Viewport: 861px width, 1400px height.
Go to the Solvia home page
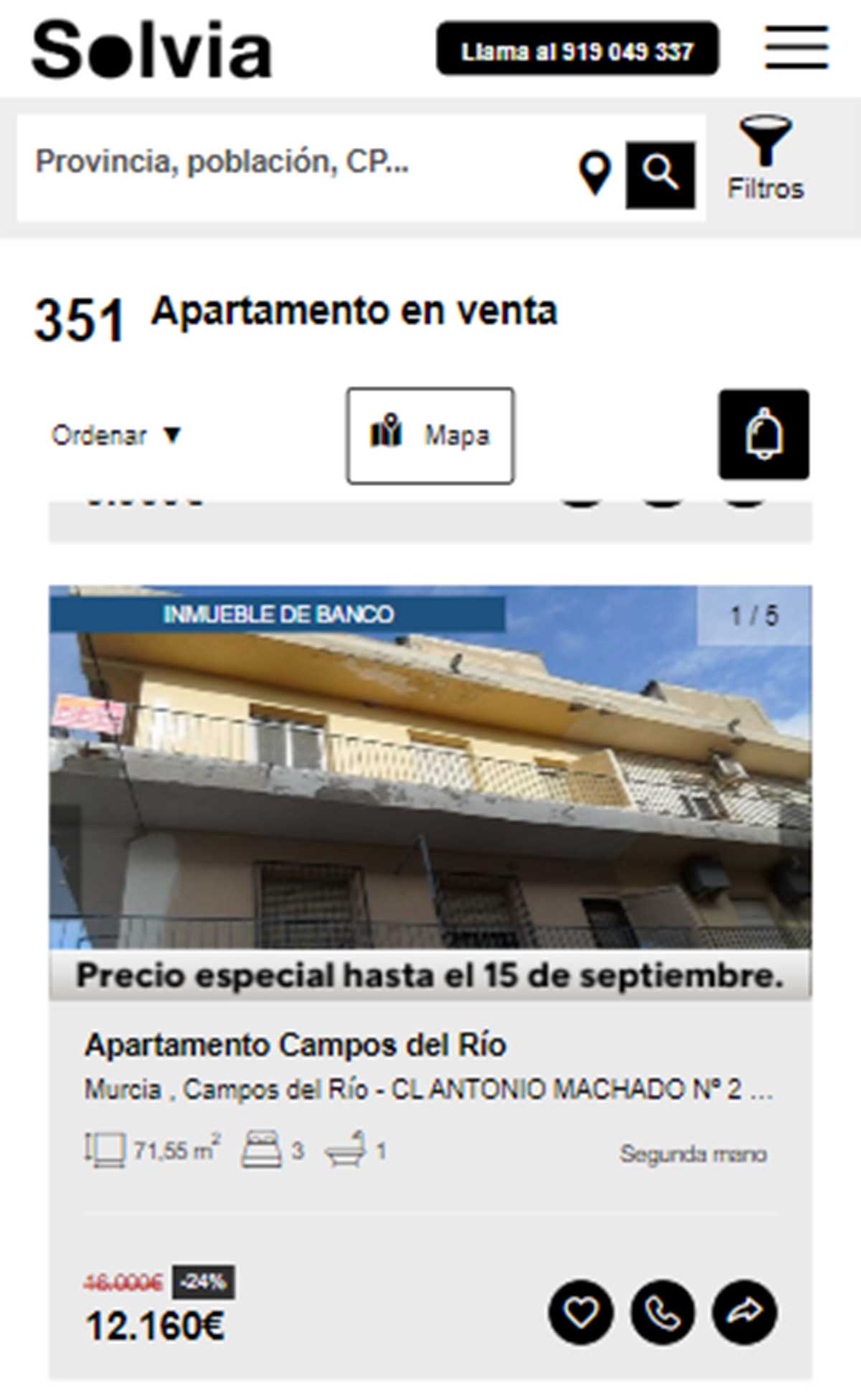pyautogui.click(x=152, y=49)
